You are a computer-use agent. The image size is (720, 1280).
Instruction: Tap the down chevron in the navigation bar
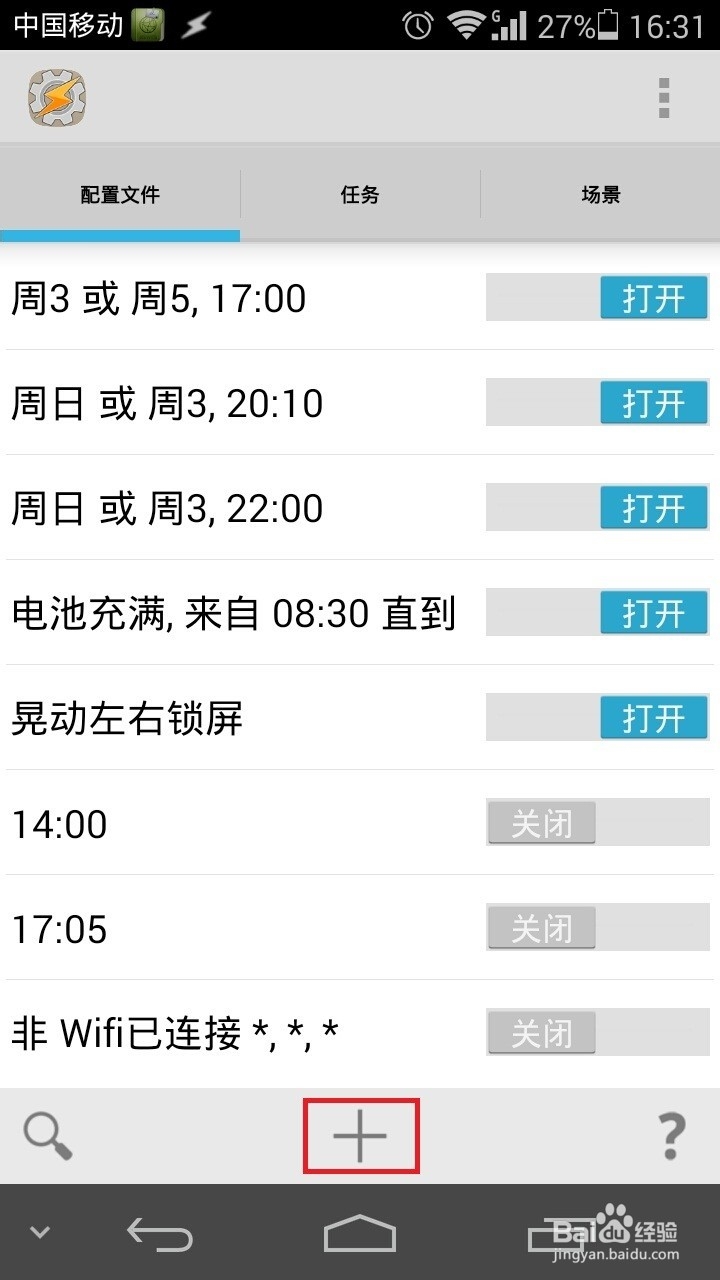pyautogui.click(x=38, y=1232)
